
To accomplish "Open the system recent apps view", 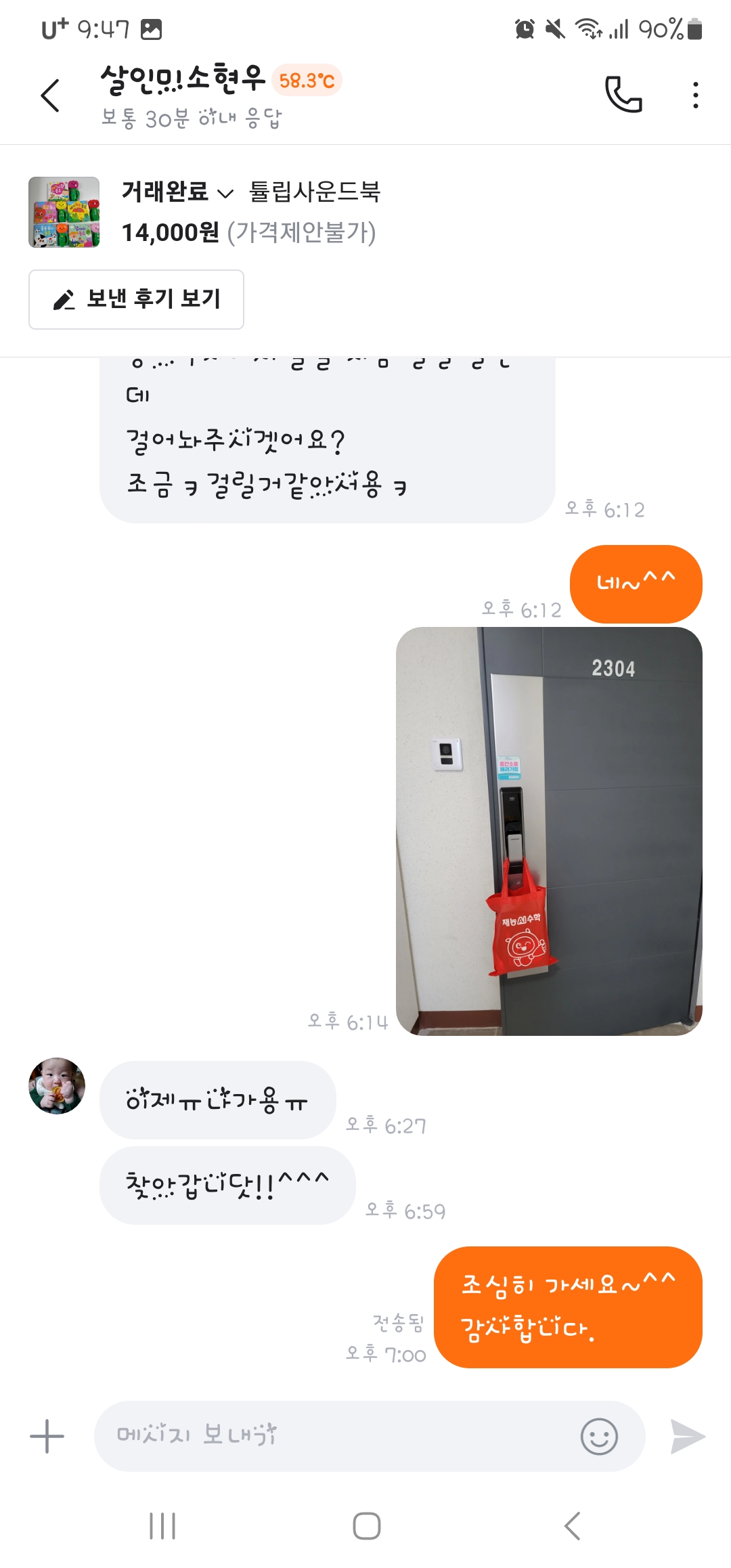I will coord(162,1526).
